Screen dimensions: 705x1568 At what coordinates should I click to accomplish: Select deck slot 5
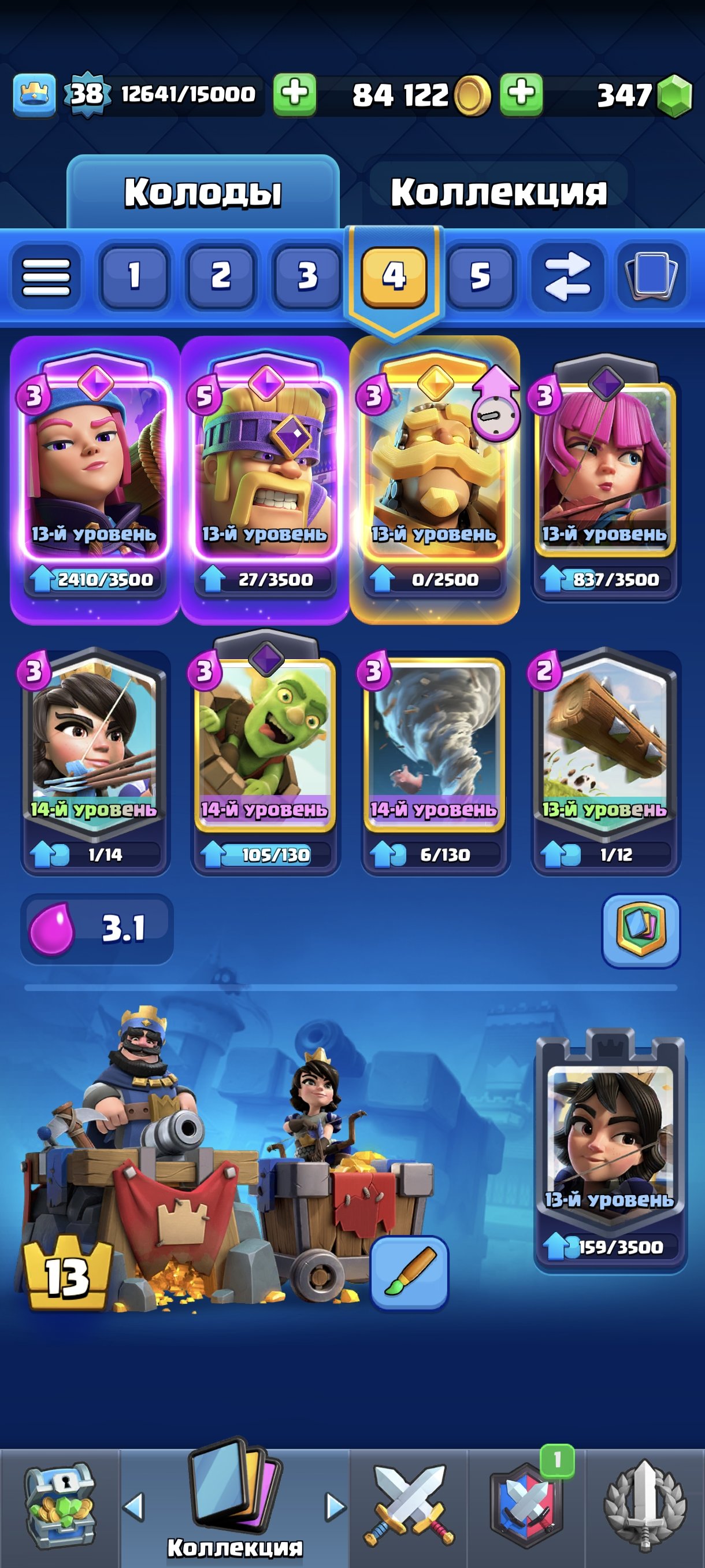[480, 276]
